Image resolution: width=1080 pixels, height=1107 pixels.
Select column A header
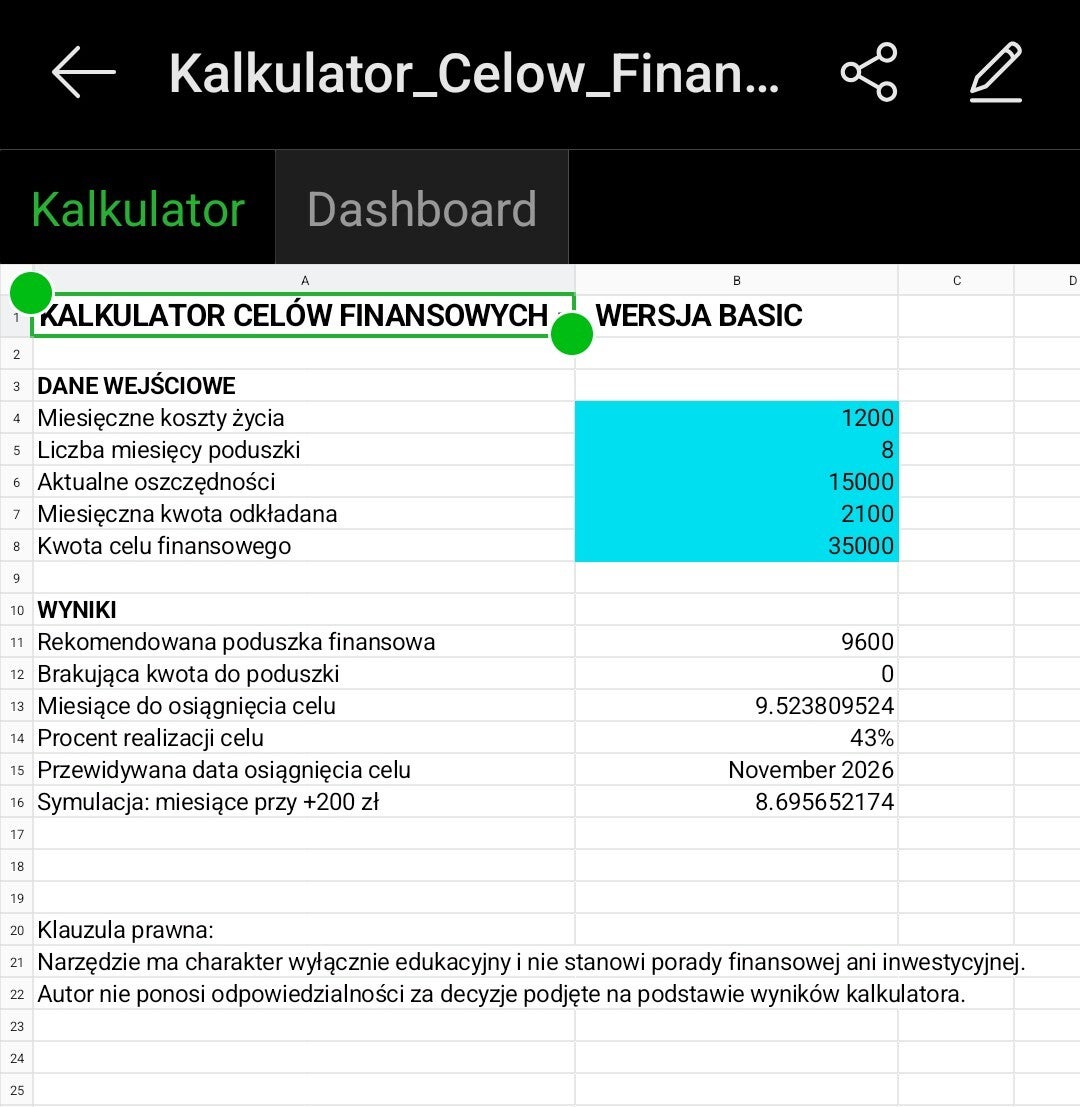(304, 280)
